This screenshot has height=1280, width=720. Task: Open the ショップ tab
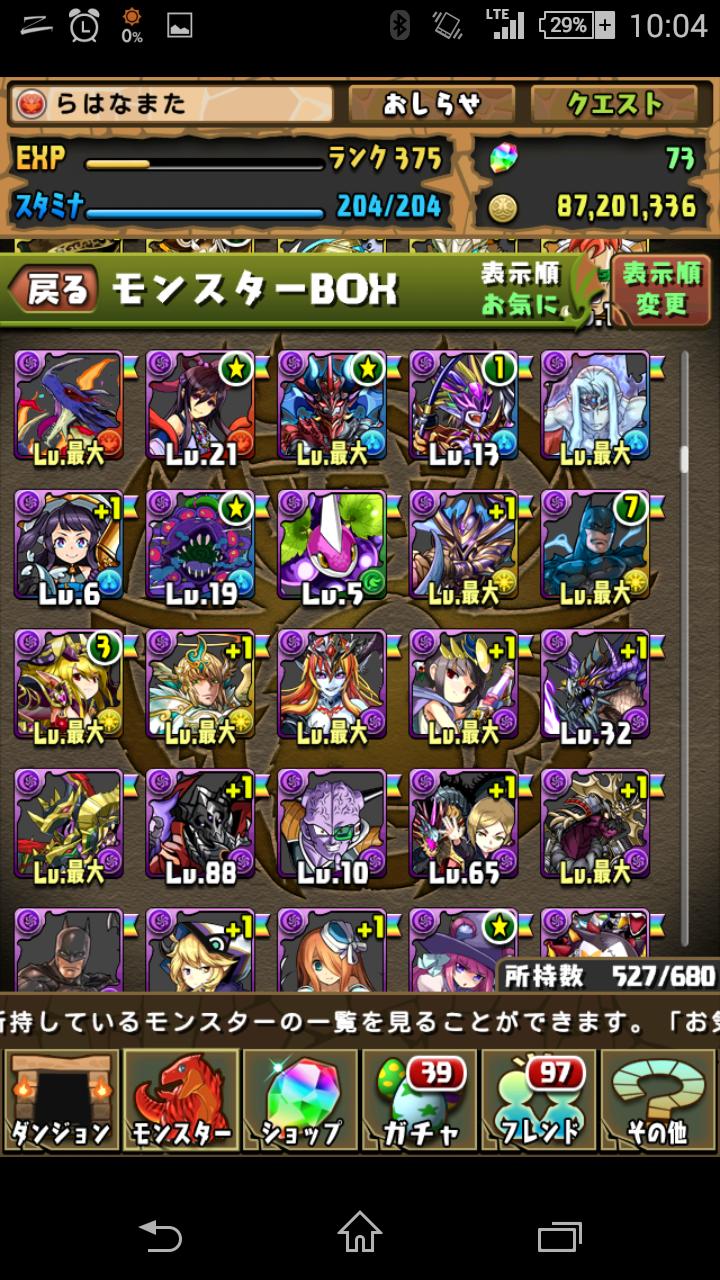point(300,1098)
